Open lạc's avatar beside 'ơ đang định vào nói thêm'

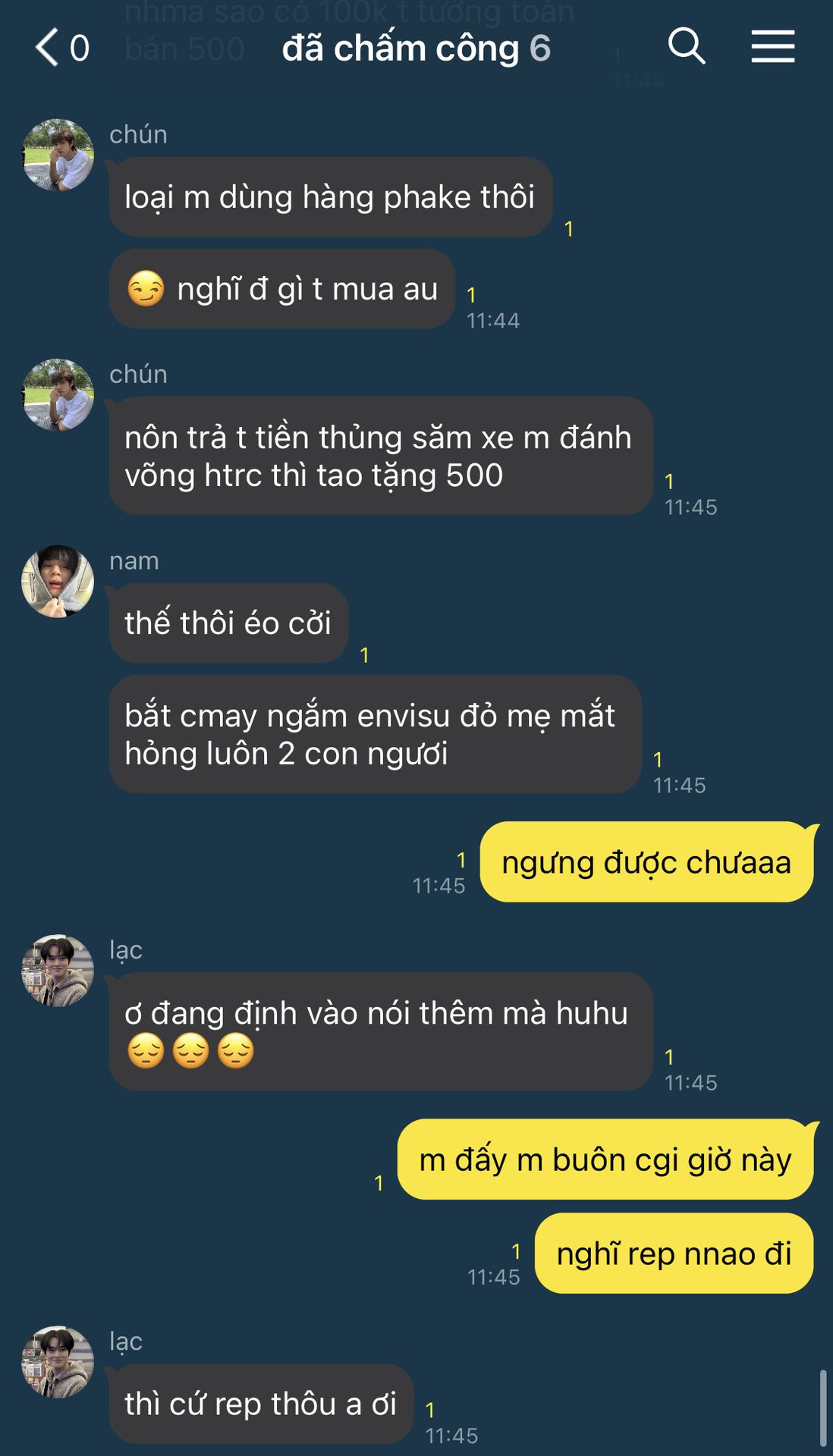tap(58, 970)
